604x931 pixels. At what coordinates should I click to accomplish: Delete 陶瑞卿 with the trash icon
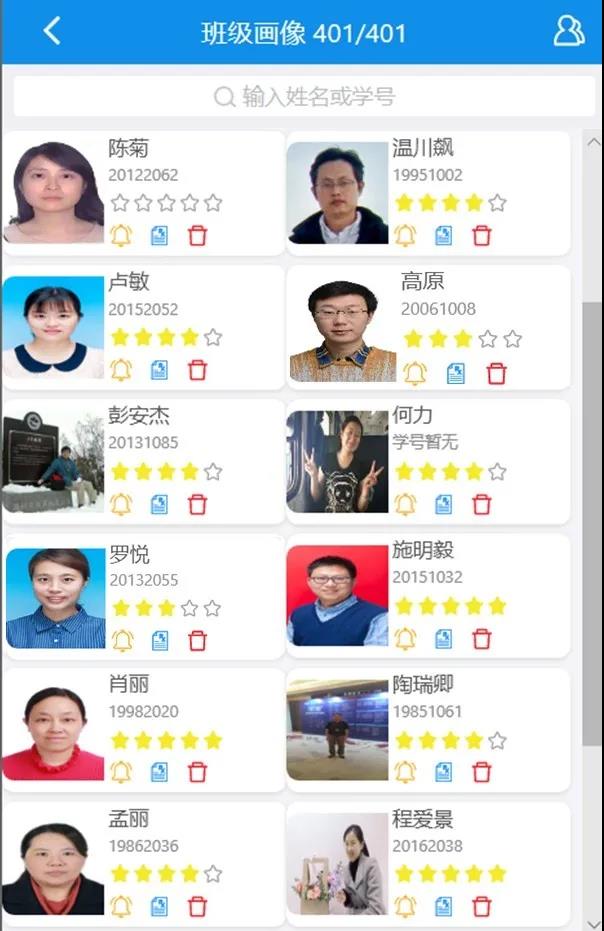pyautogui.click(x=482, y=772)
